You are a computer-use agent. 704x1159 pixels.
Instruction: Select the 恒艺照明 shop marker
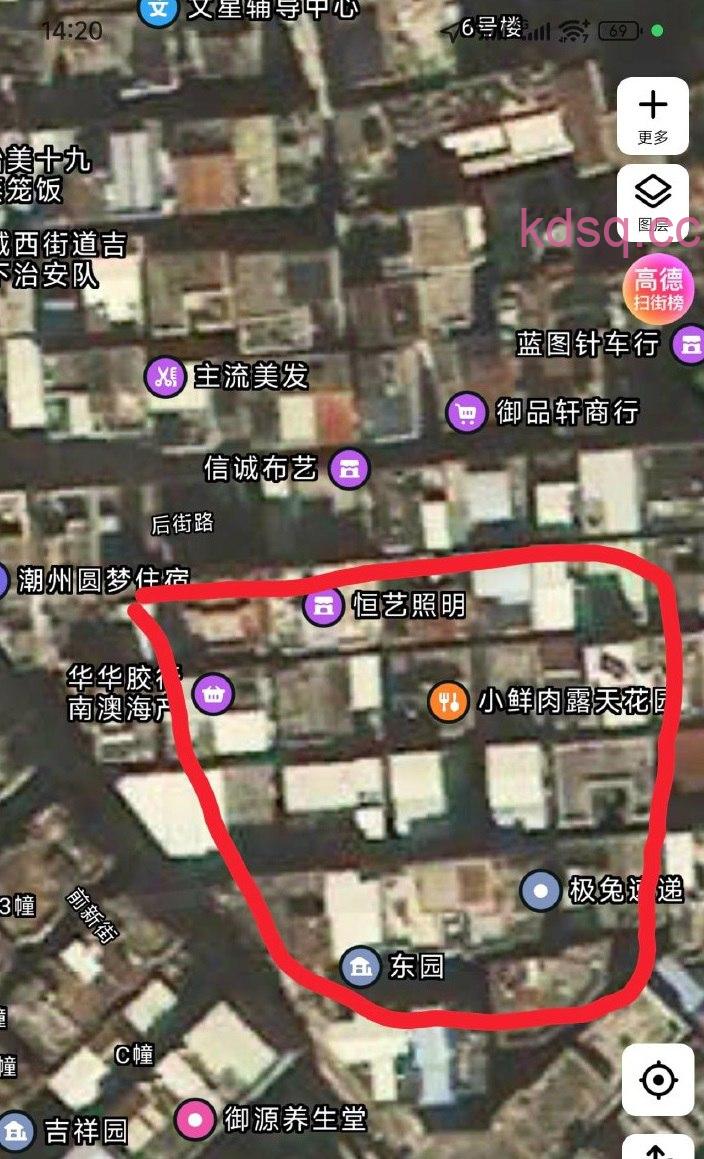pyautogui.click(x=323, y=605)
